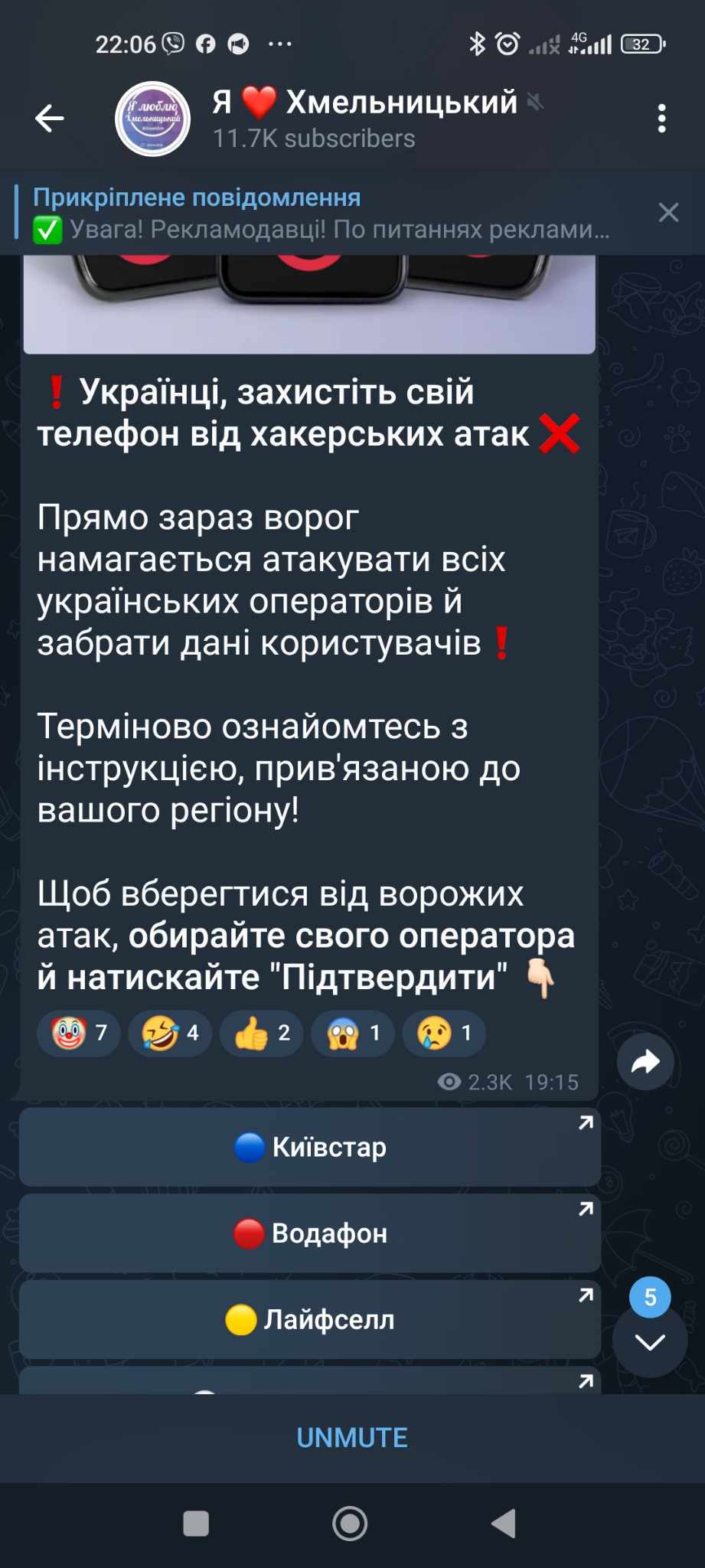705x1568 pixels.
Task: Open the phones image in the post
Action: click(x=309, y=303)
